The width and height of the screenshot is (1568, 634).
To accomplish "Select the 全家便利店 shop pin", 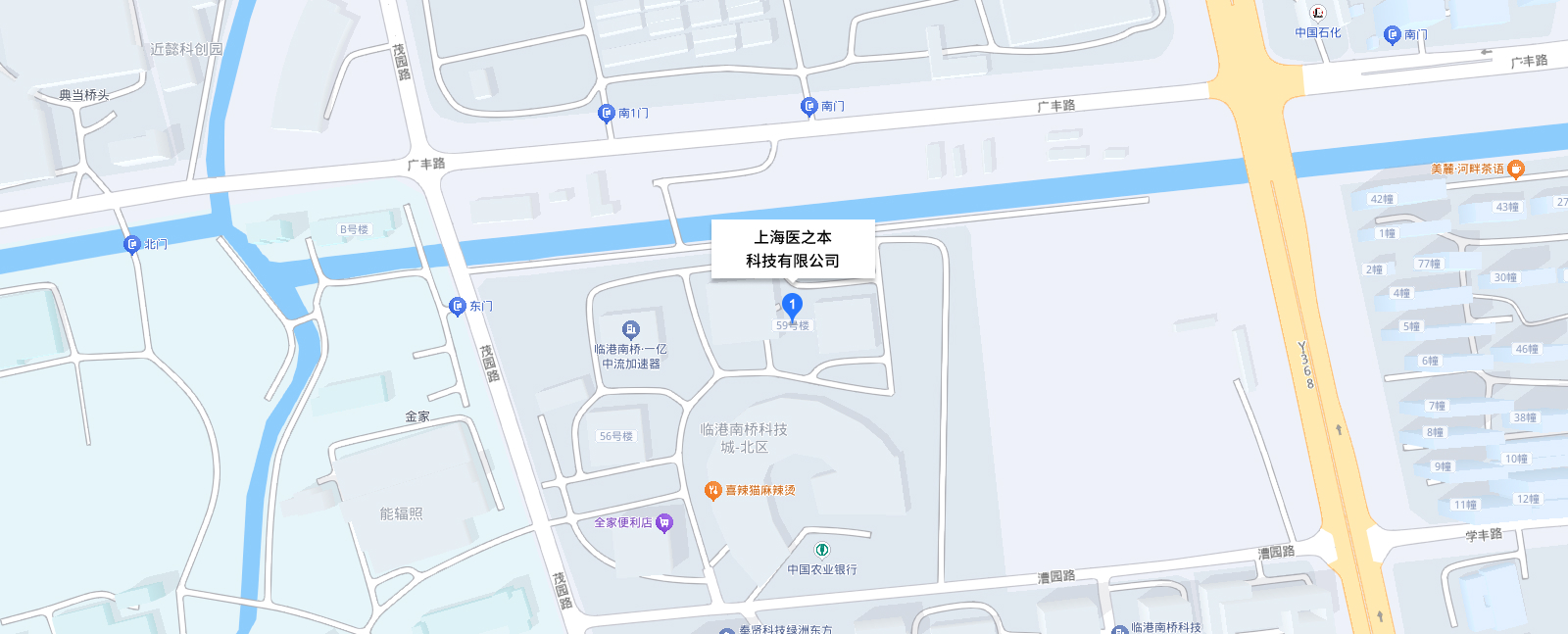I will [664, 523].
